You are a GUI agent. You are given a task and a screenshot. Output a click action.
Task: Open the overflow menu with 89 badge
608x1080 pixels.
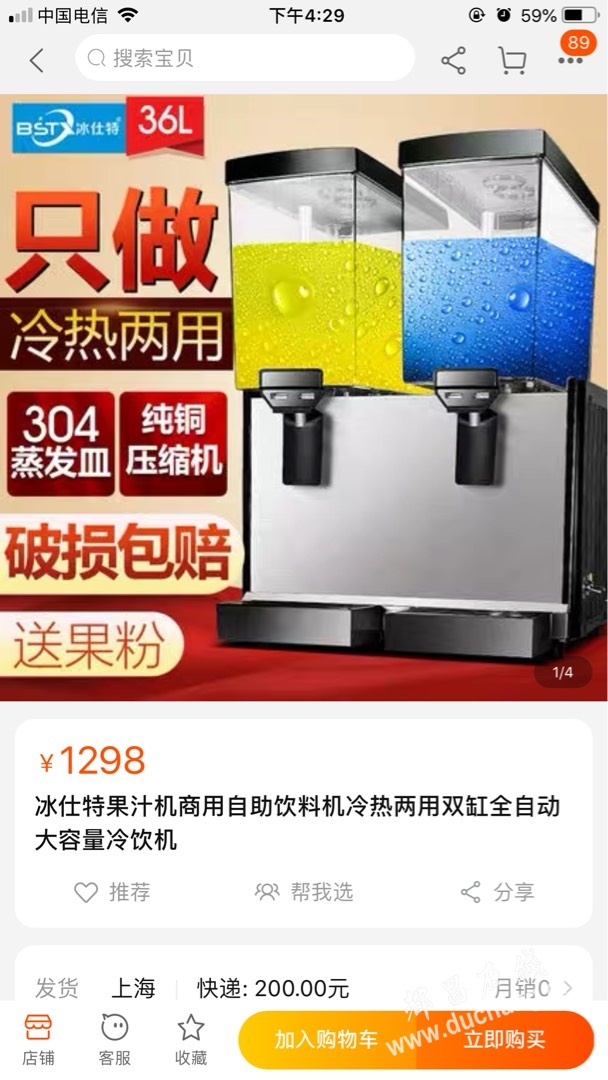(x=571, y=59)
